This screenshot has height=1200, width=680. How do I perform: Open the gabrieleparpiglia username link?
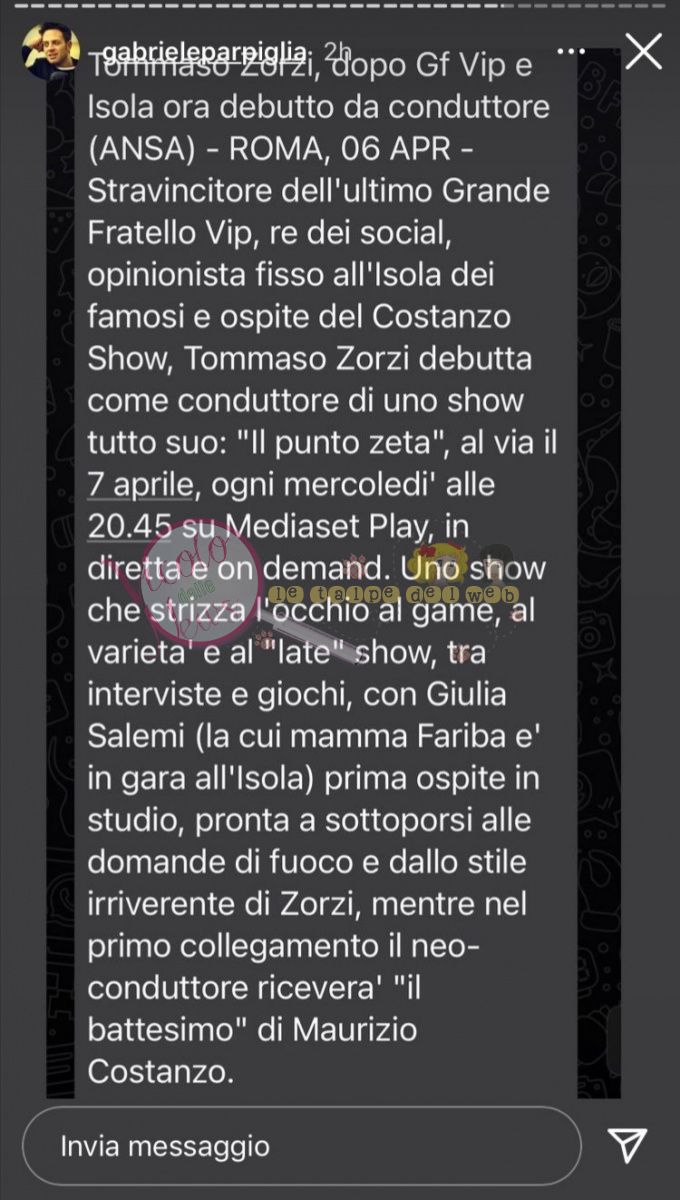[x=203, y=51]
